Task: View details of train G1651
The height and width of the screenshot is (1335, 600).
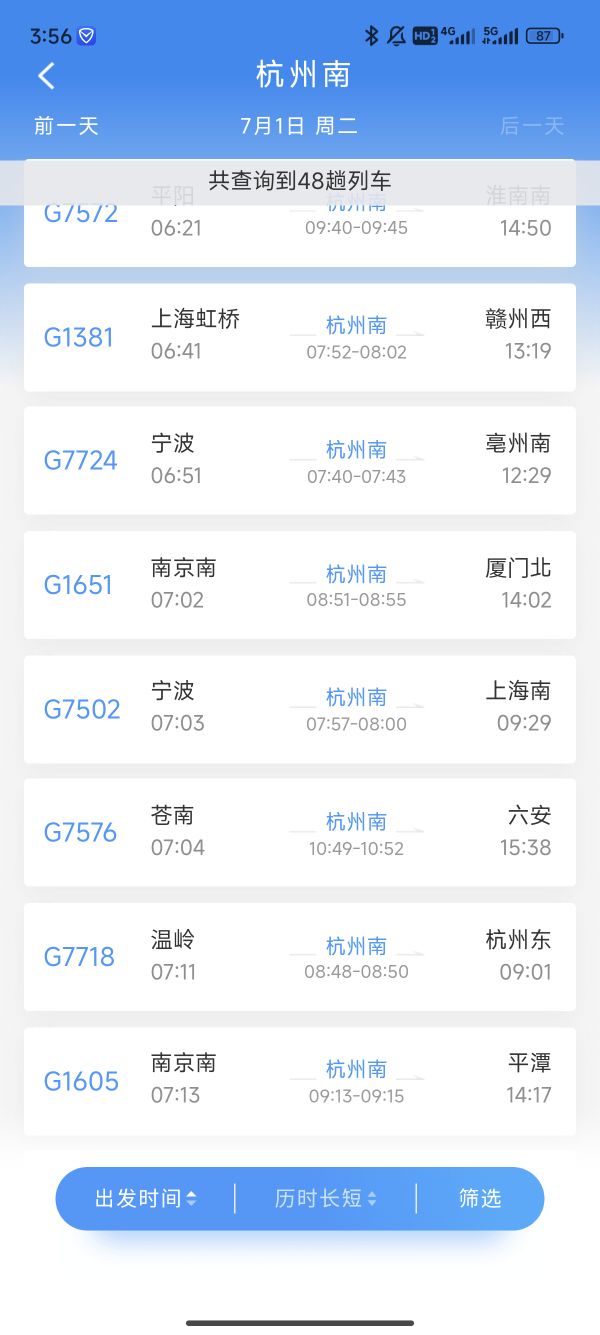Action: click(300, 585)
